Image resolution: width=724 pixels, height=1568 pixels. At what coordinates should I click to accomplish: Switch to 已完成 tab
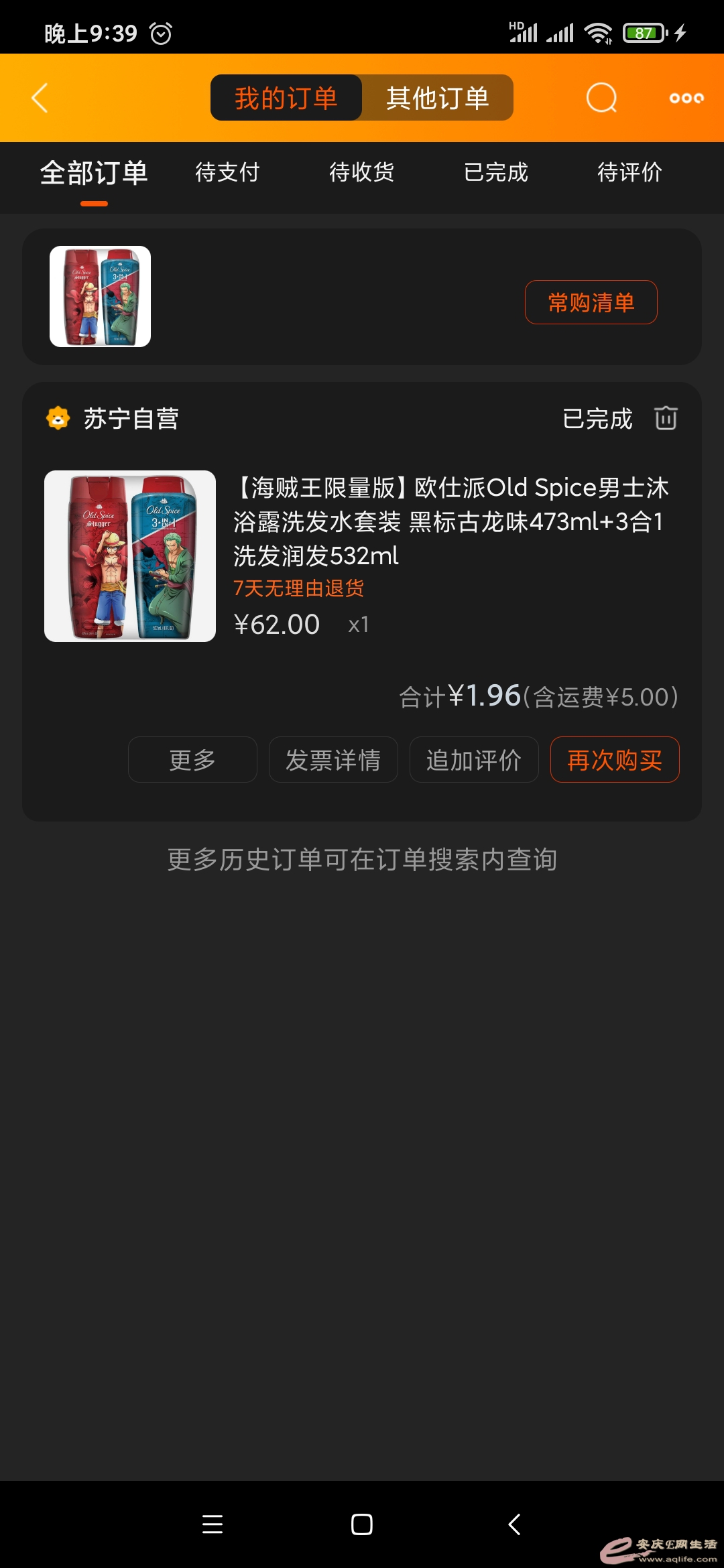(x=496, y=173)
